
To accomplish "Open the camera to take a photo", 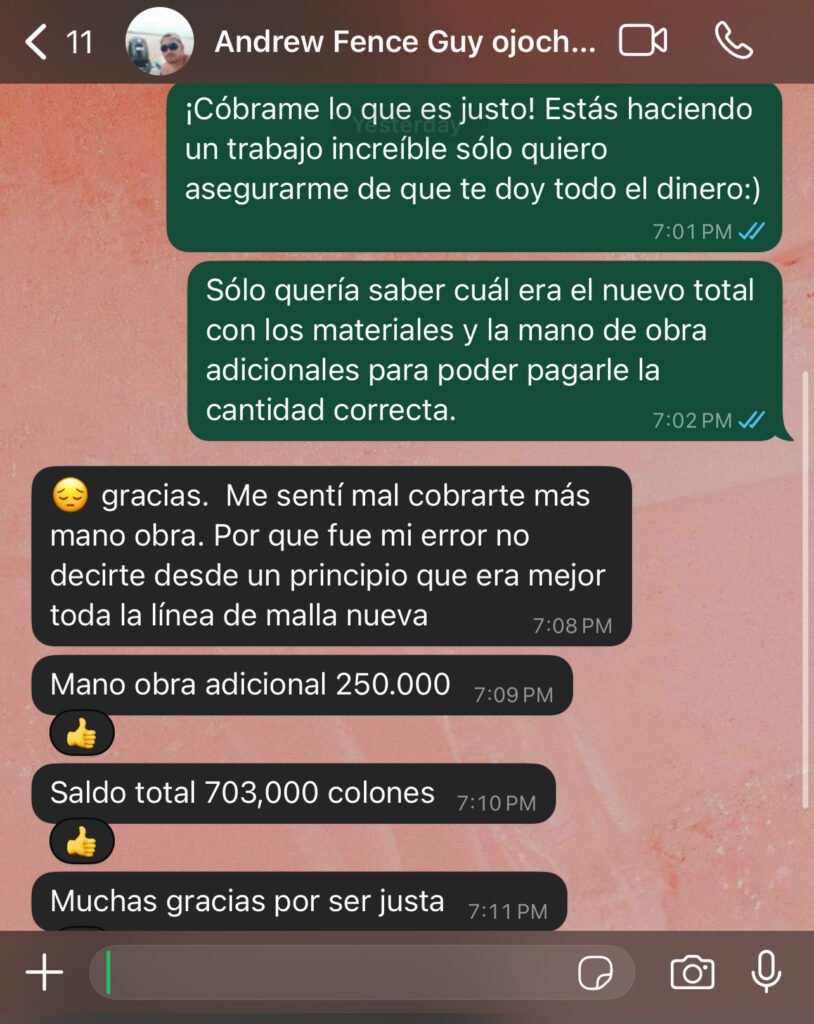I will point(692,972).
